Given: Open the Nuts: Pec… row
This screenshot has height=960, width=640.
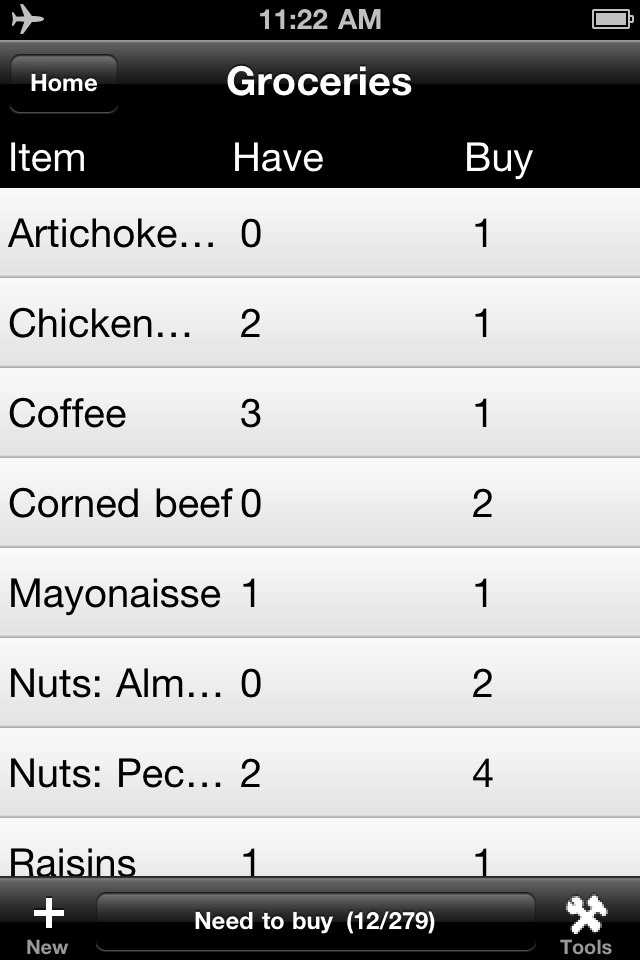Looking at the screenshot, I should point(320,773).
